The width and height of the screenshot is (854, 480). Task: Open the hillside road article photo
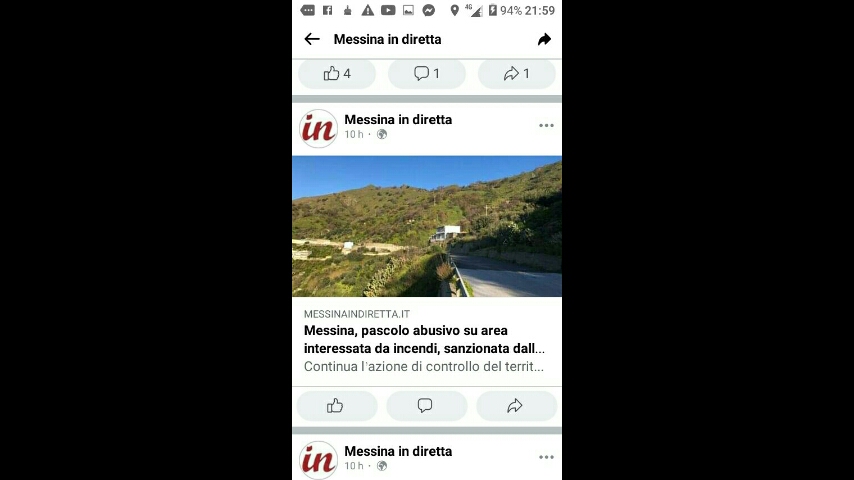[427, 226]
